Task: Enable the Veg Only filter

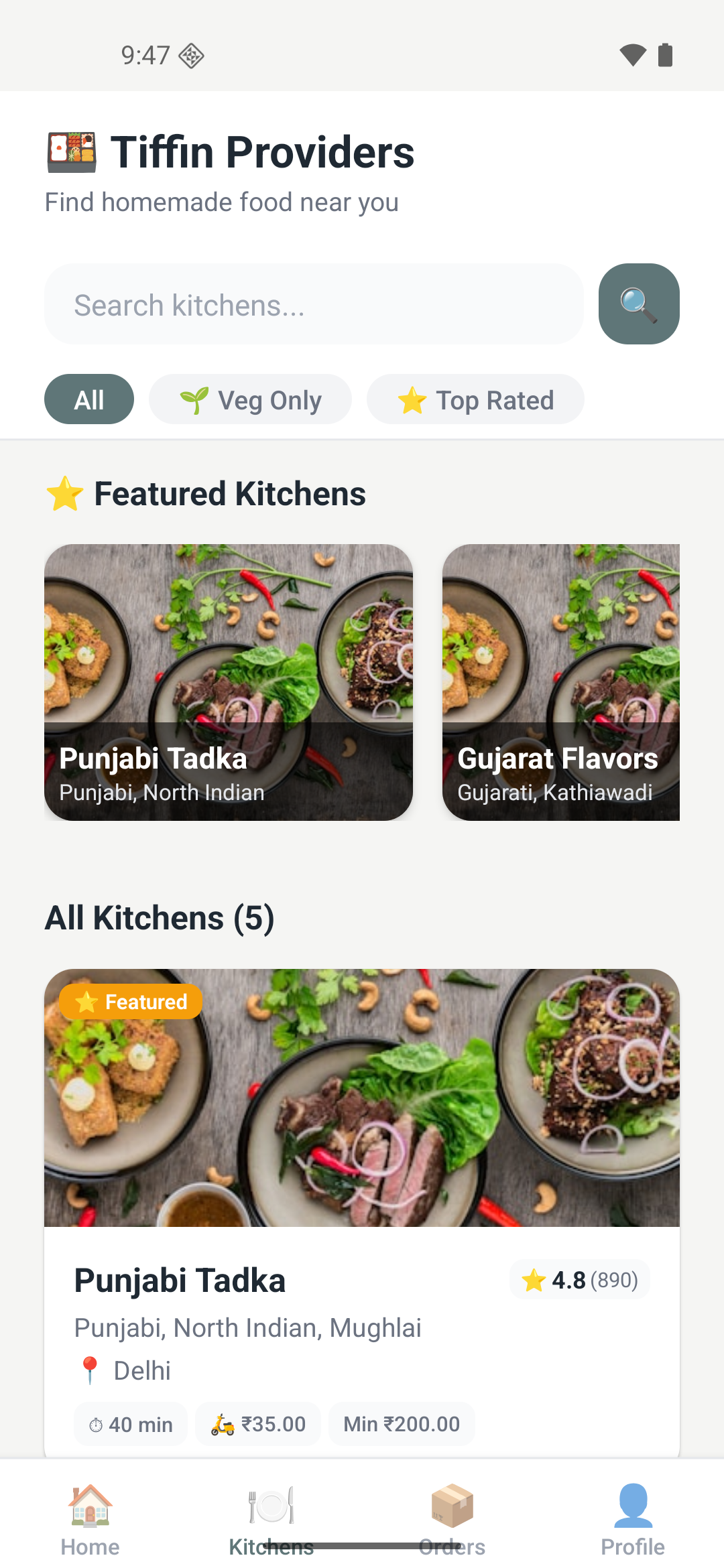Action: 250,399
